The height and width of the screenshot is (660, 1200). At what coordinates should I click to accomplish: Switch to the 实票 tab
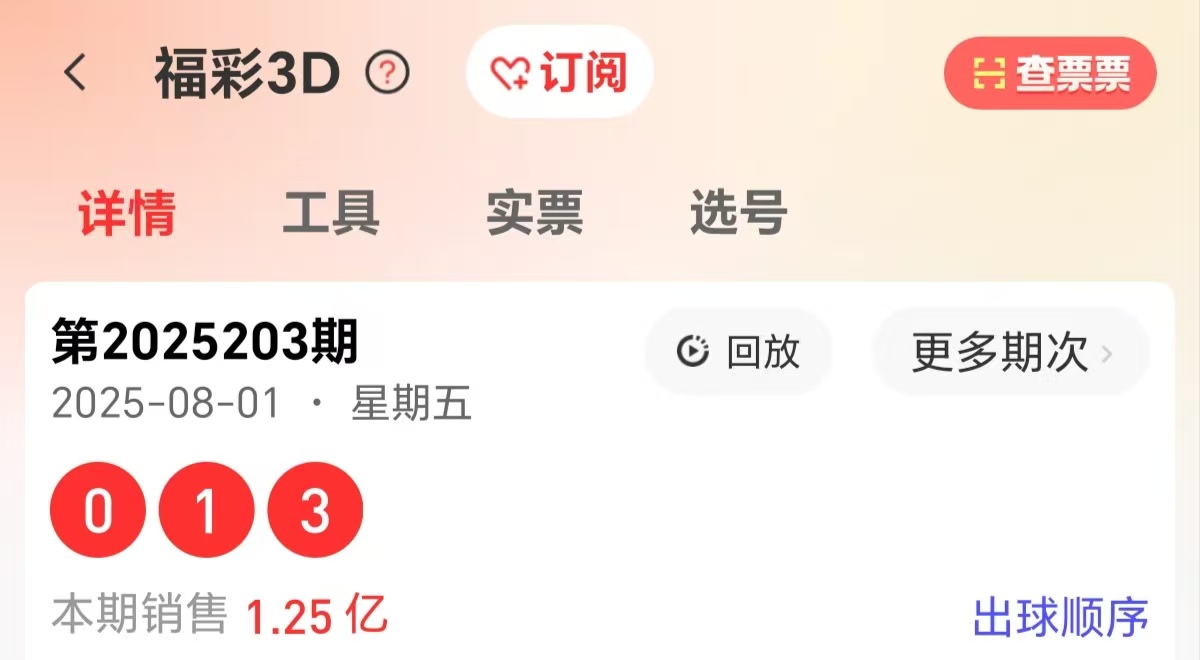pyautogui.click(x=535, y=213)
